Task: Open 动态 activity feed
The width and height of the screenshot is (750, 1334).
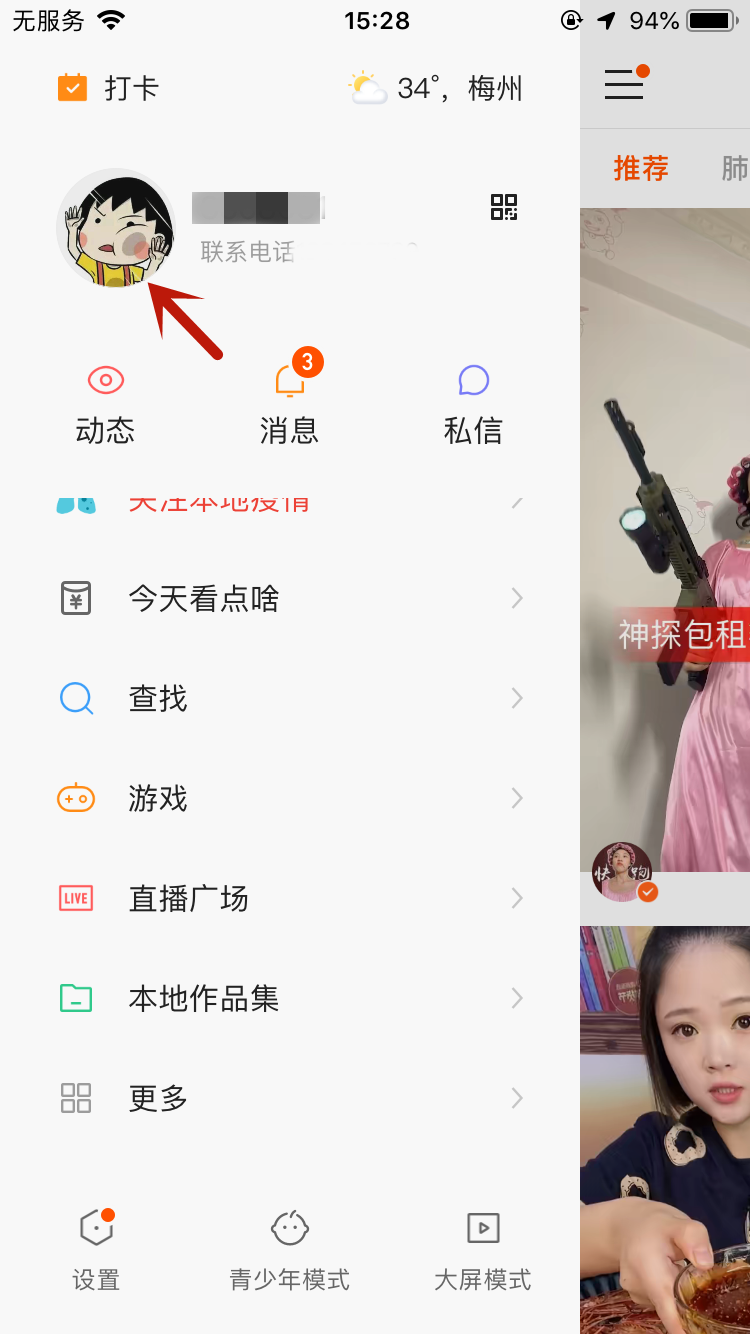Action: point(105,405)
